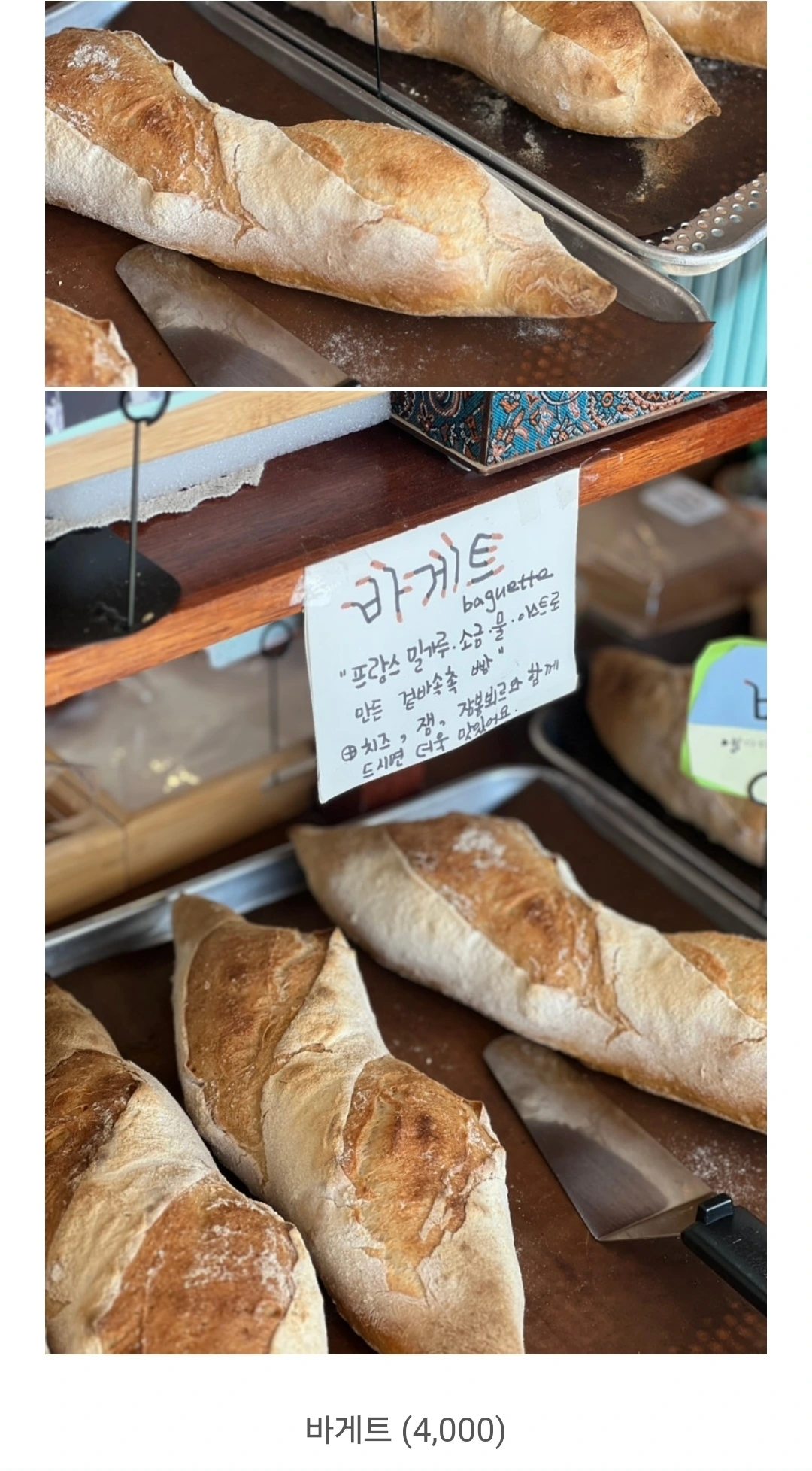Open the photo with the handwritten baguette sign

[406, 872]
